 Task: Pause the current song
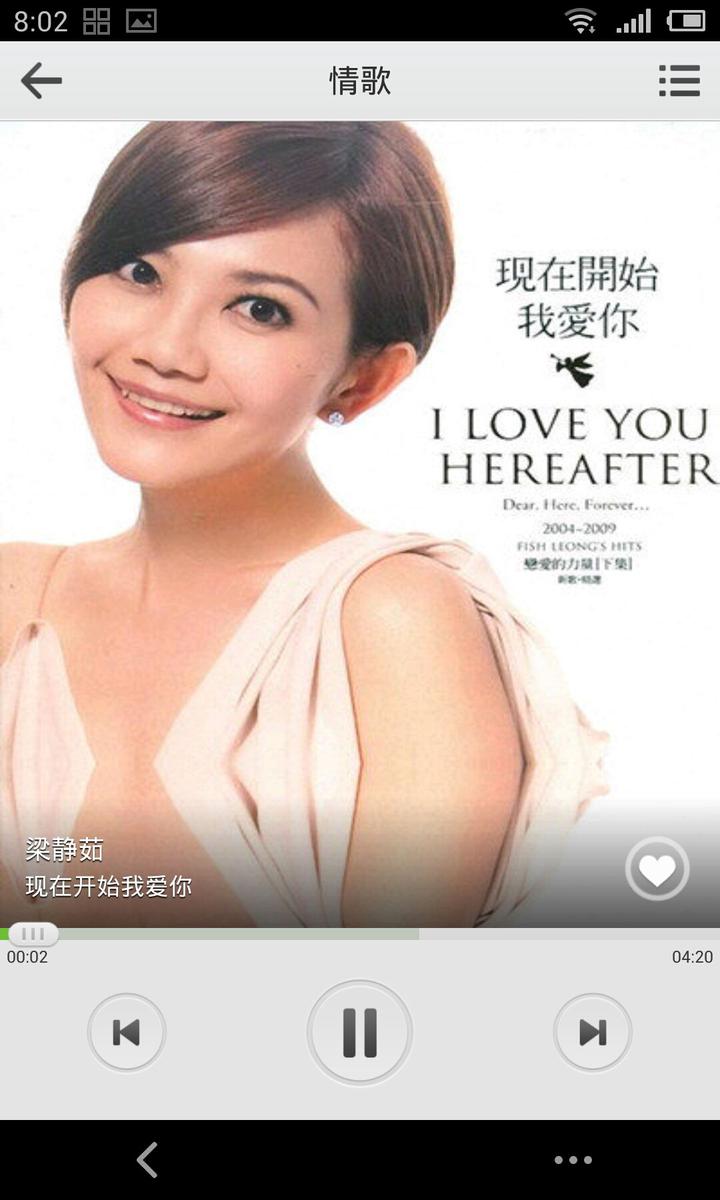359,1032
